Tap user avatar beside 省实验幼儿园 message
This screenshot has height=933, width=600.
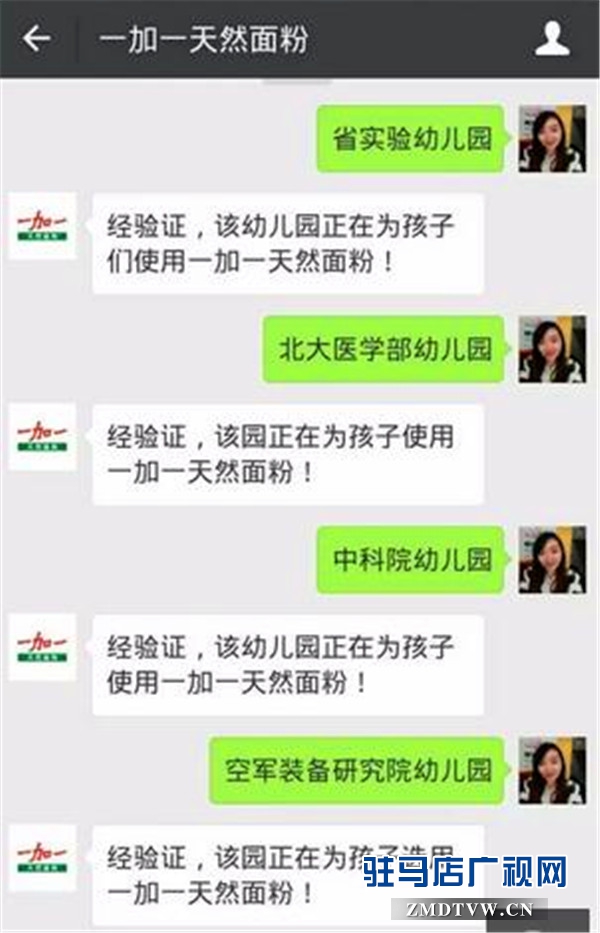[551, 138]
